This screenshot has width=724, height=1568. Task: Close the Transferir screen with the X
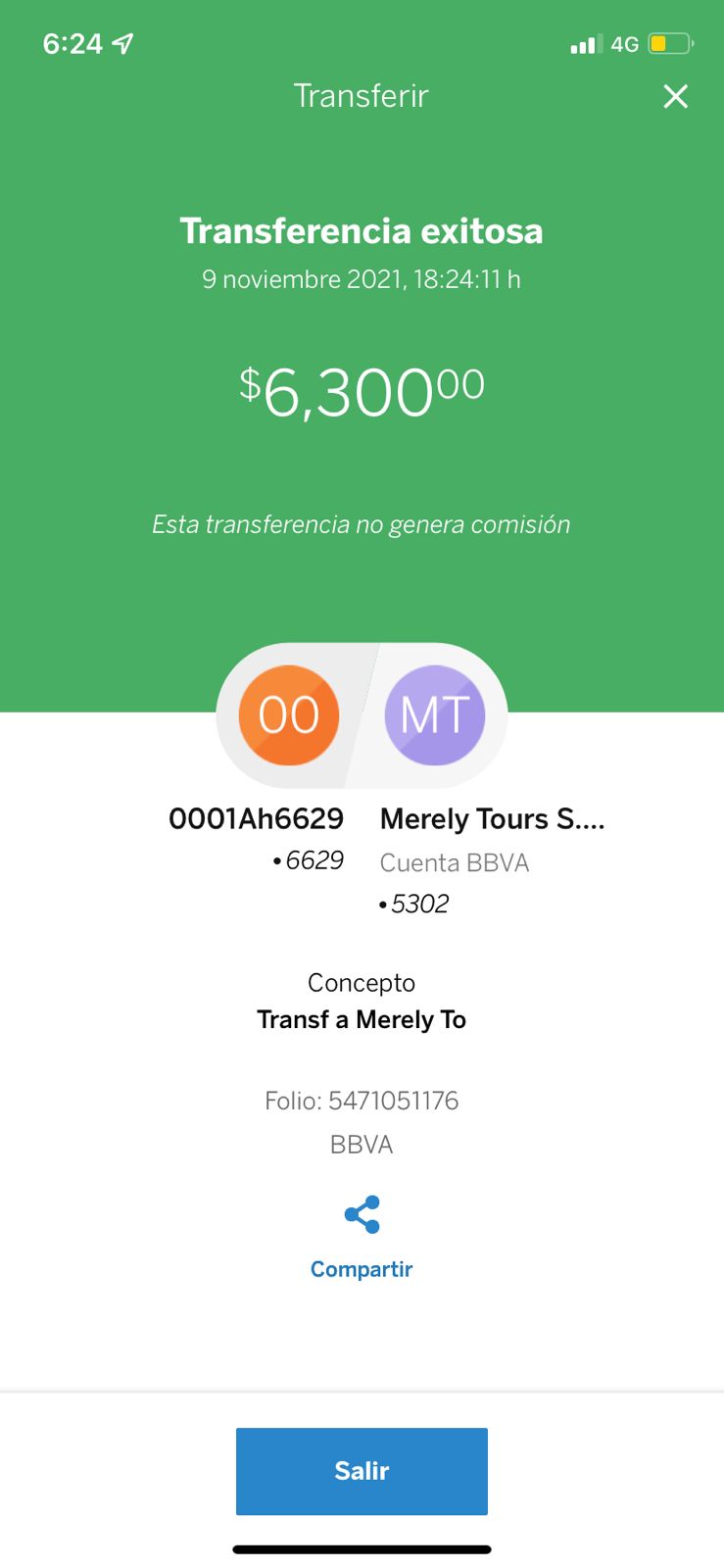(x=675, y=96)
